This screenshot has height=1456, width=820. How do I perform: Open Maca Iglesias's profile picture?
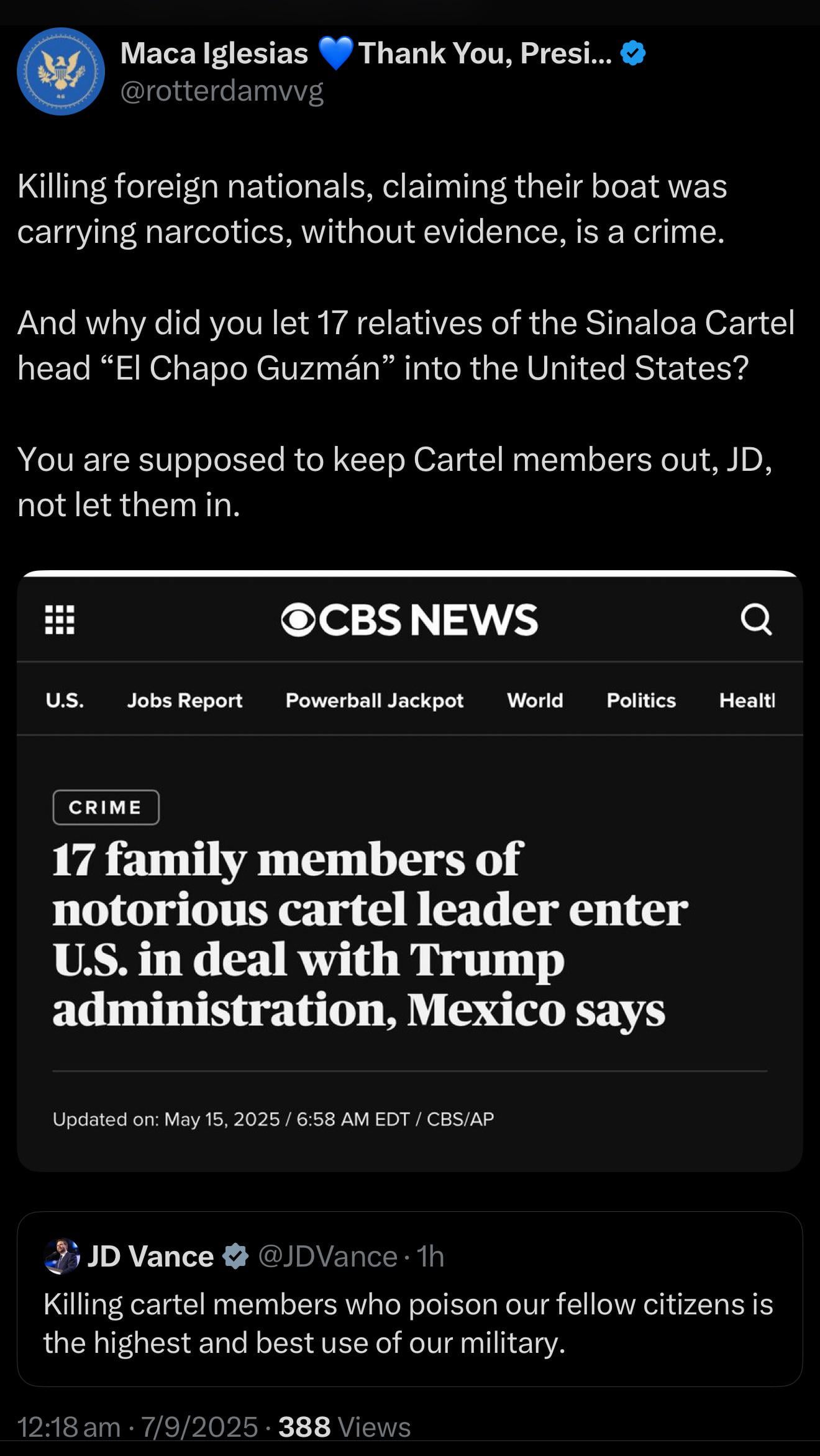click(60, 71)
